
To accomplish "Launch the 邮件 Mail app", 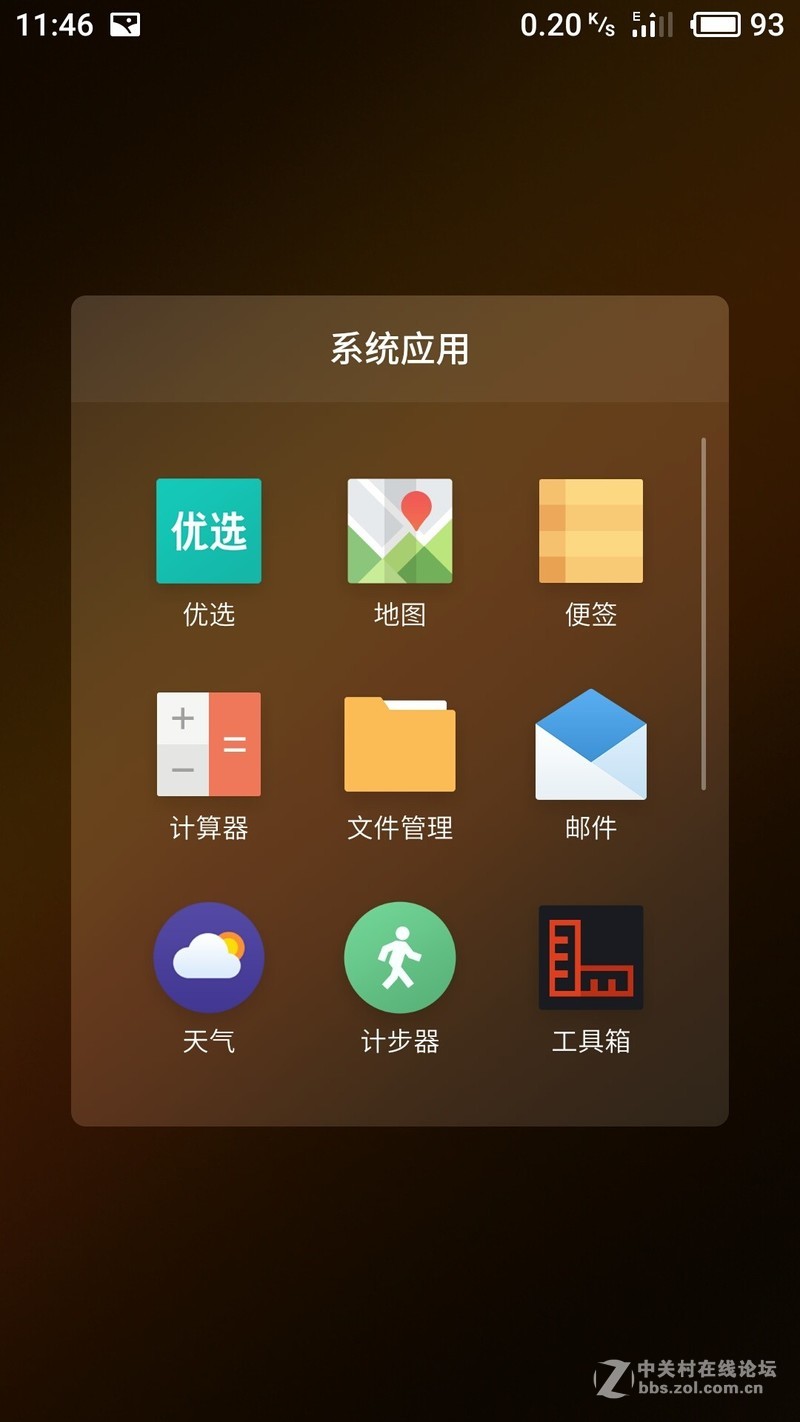I will [x=590, y=743].
